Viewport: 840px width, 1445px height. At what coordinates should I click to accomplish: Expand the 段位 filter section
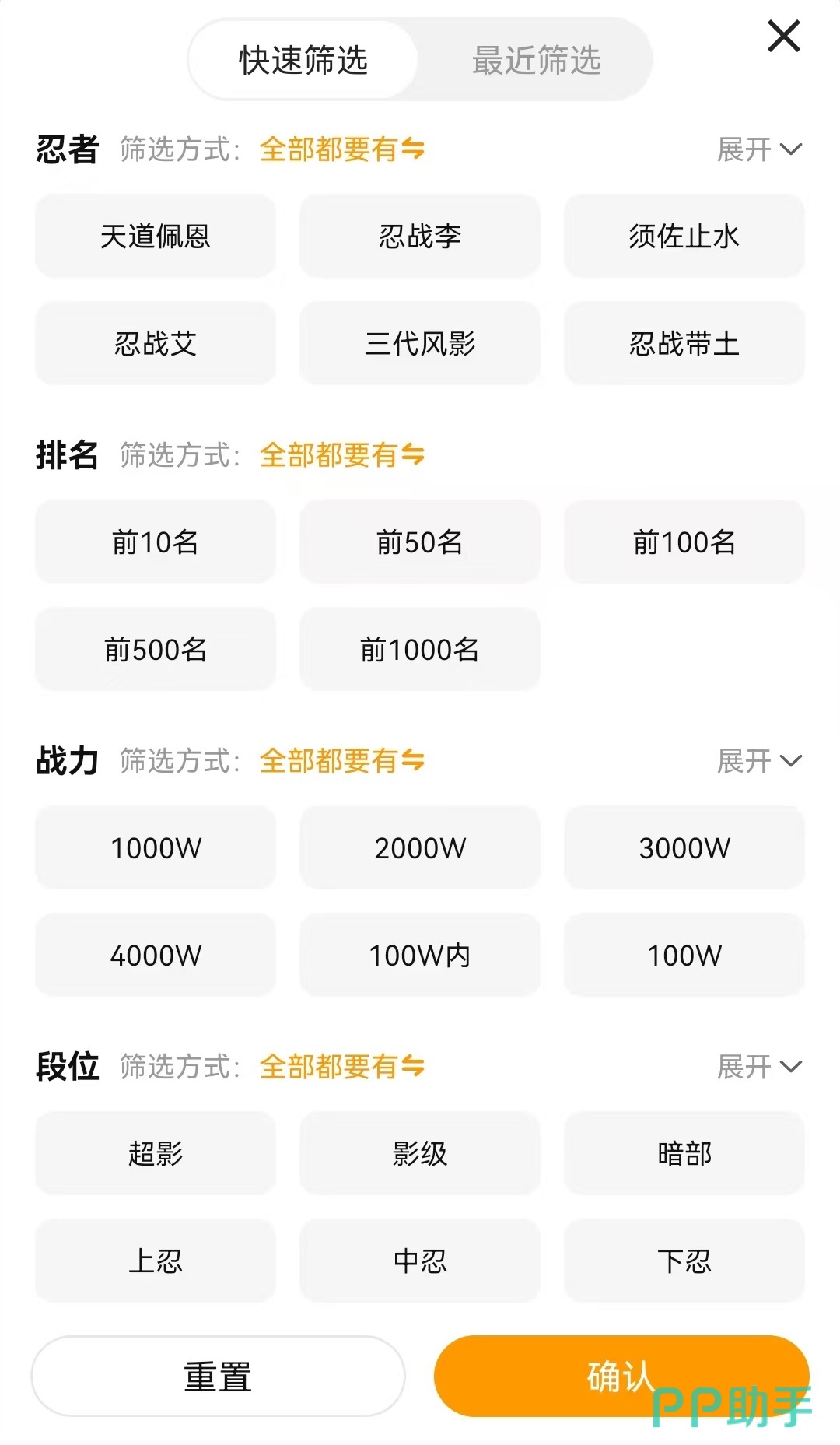[758, 1067]
